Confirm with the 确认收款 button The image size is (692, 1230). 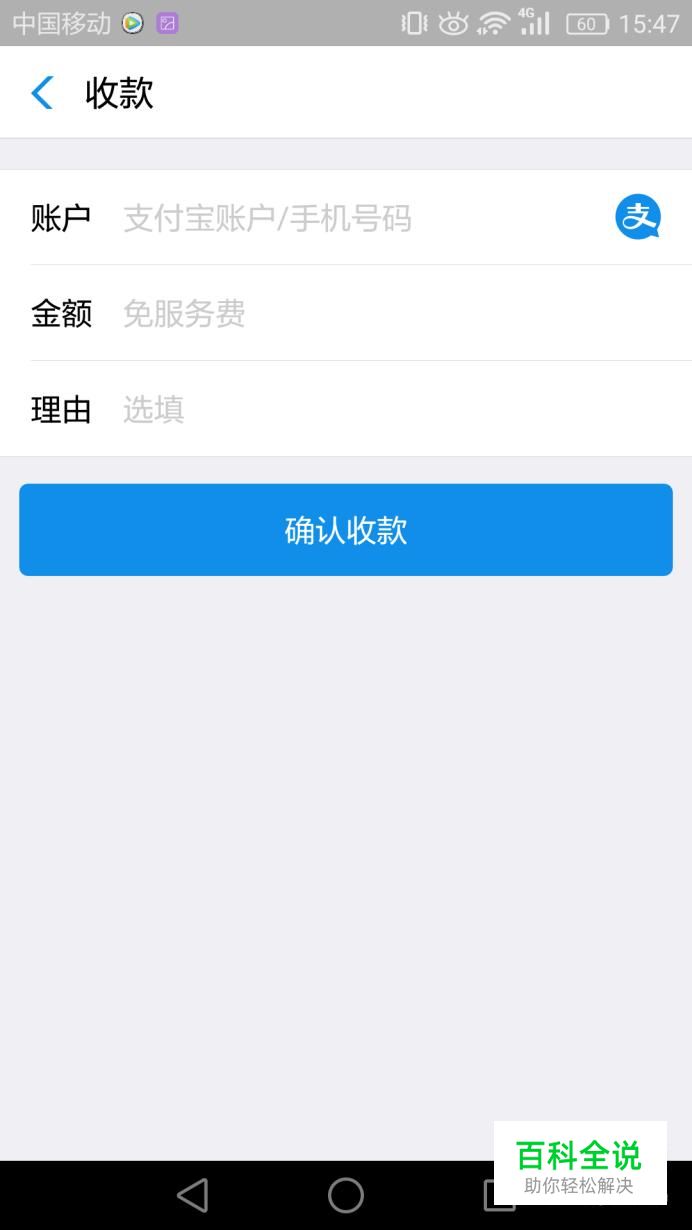click(346, 530)
